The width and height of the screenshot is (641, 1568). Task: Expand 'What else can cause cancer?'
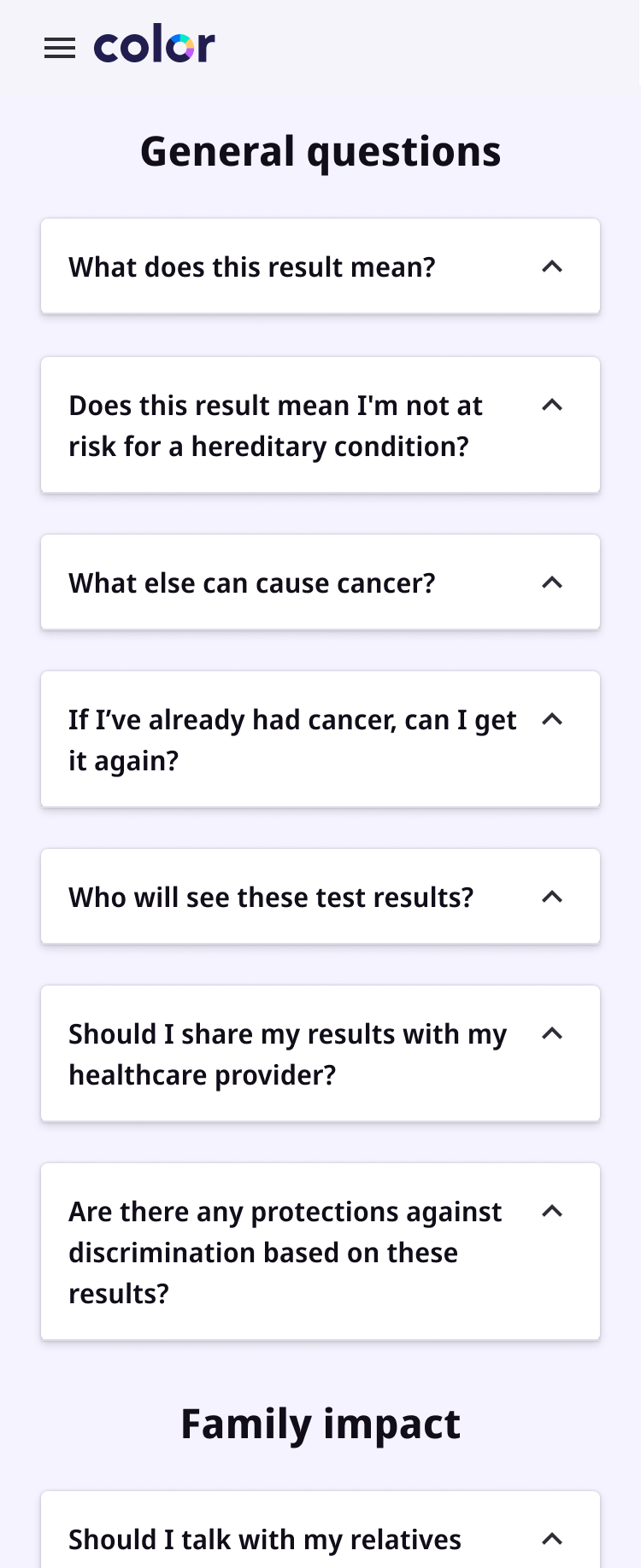[x=320, y=582]
